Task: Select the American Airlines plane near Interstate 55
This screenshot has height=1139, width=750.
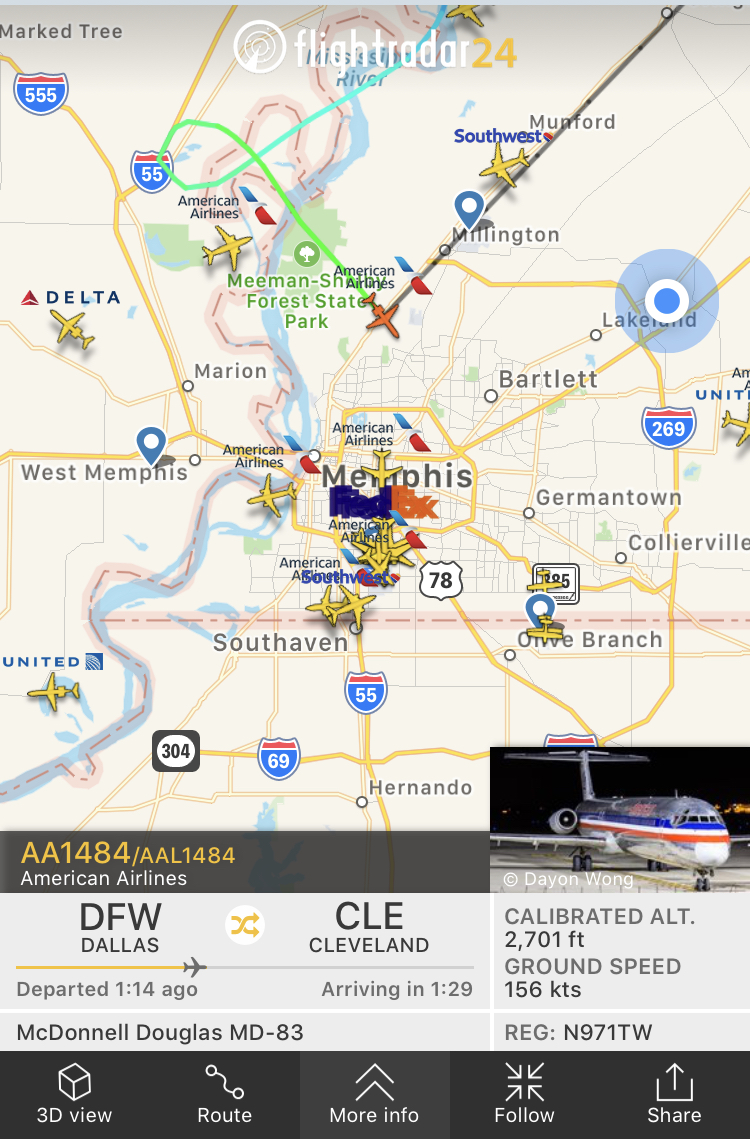Action: coord(227,246)
